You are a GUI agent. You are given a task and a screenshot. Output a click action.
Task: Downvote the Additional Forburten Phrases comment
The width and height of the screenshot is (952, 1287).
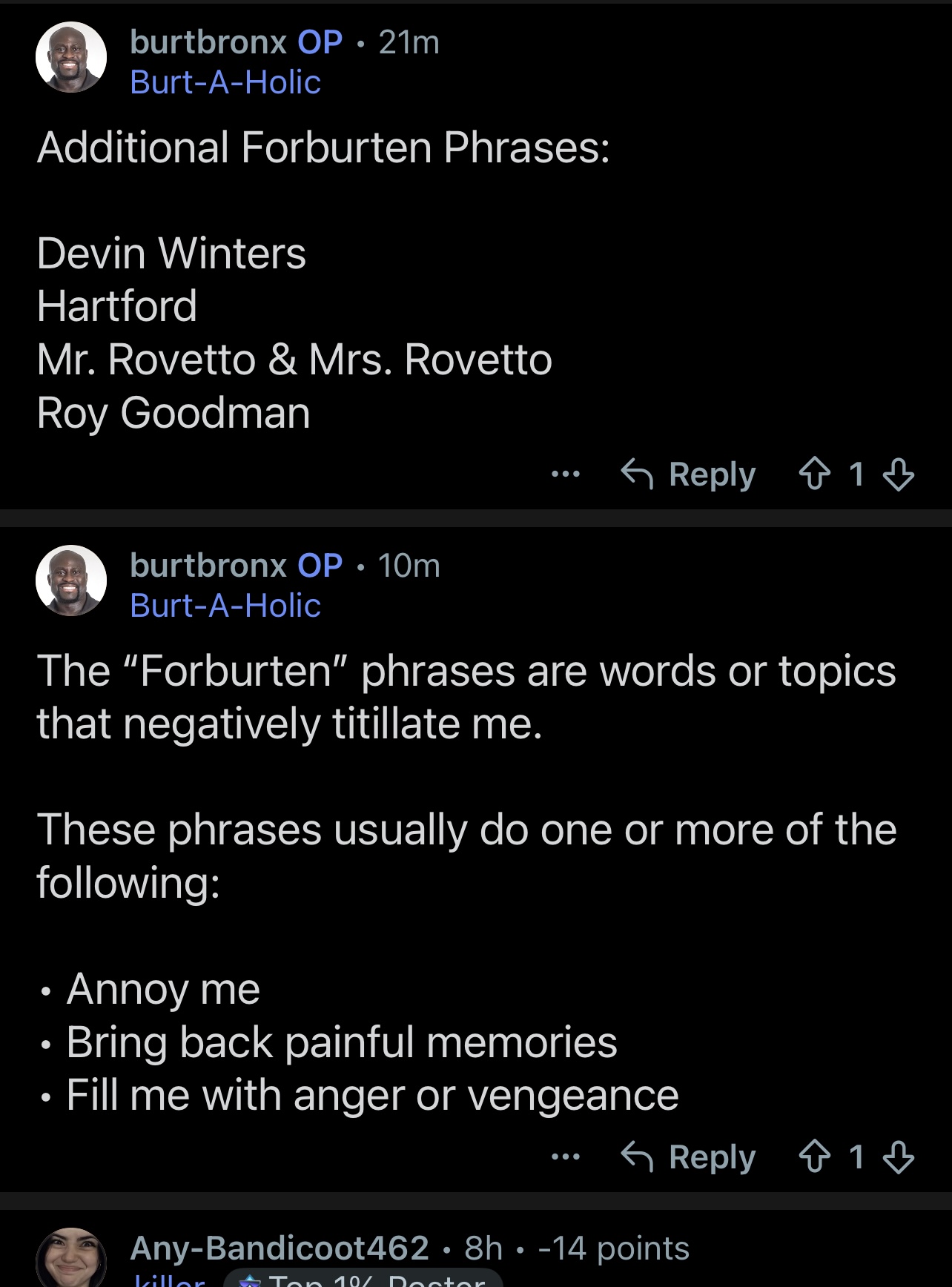click(899, 474)
